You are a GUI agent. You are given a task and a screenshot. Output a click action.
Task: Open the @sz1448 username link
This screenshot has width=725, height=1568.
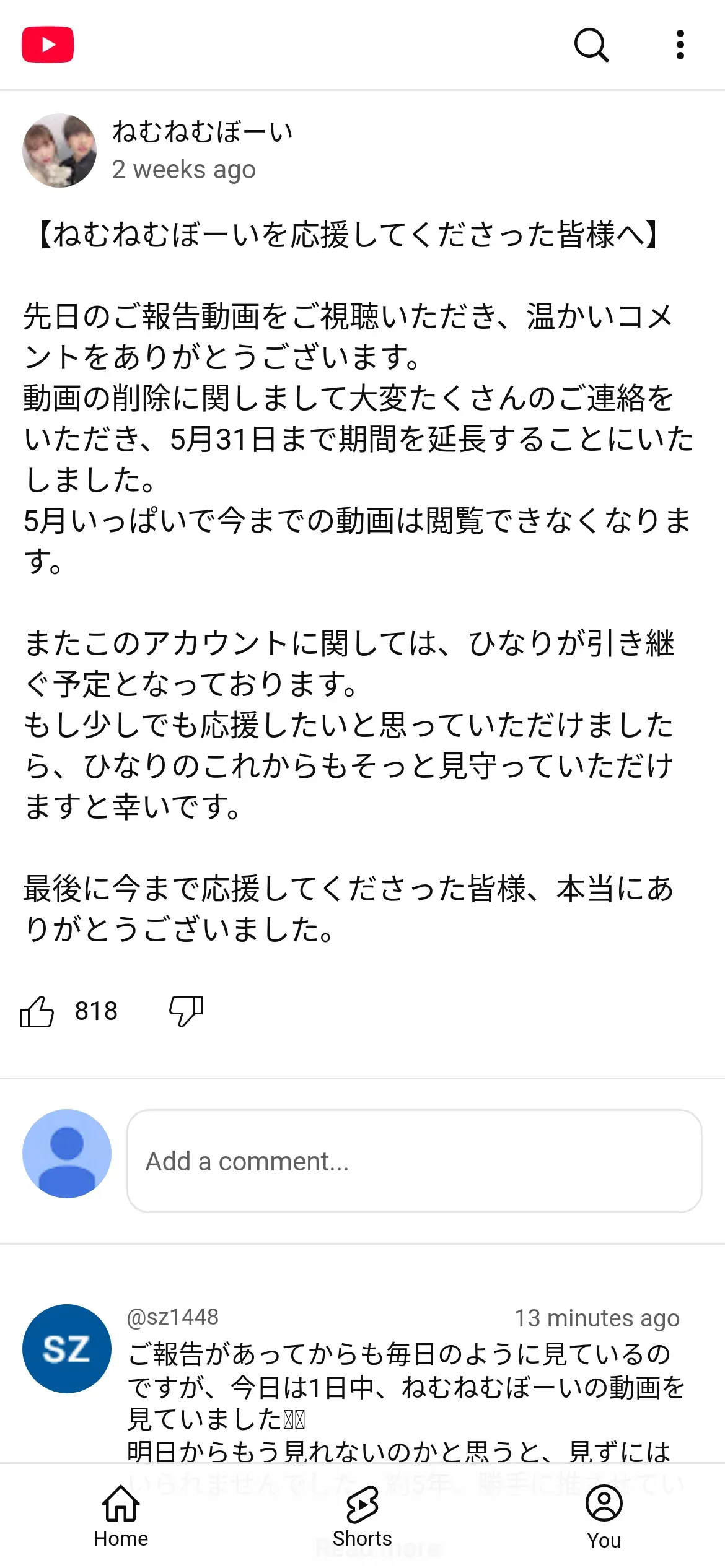[x=173, y=1317]
